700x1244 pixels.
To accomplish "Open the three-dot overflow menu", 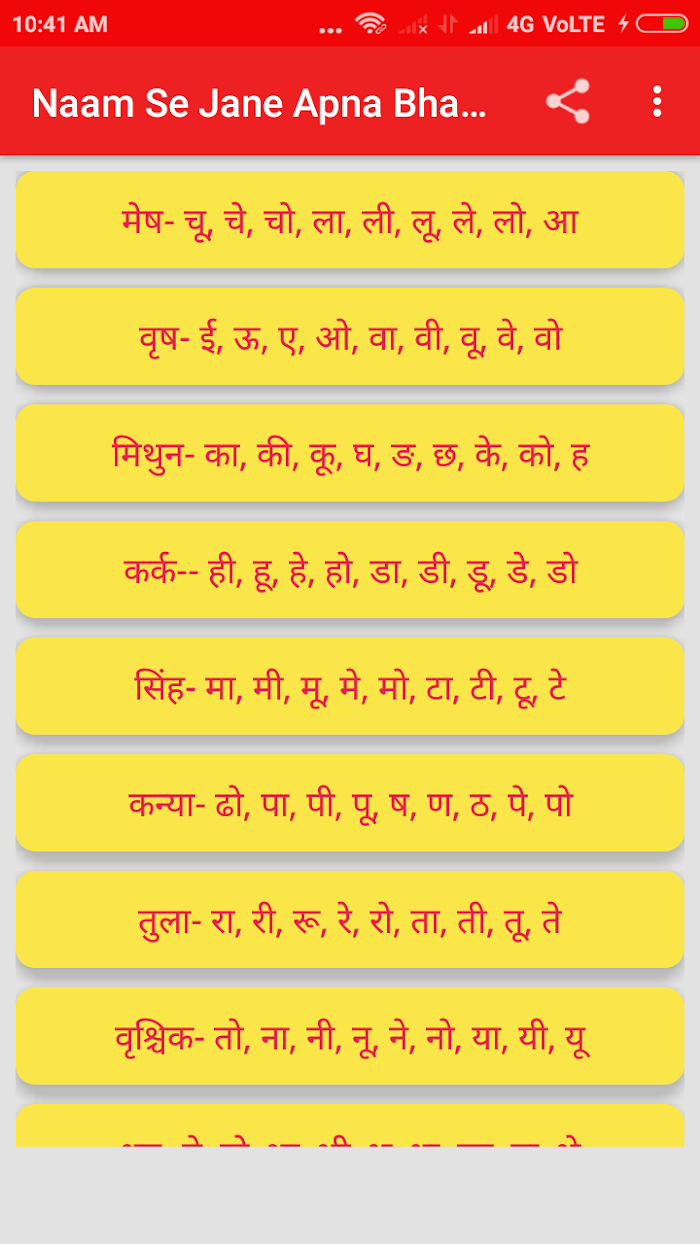I will pos(656,102).
